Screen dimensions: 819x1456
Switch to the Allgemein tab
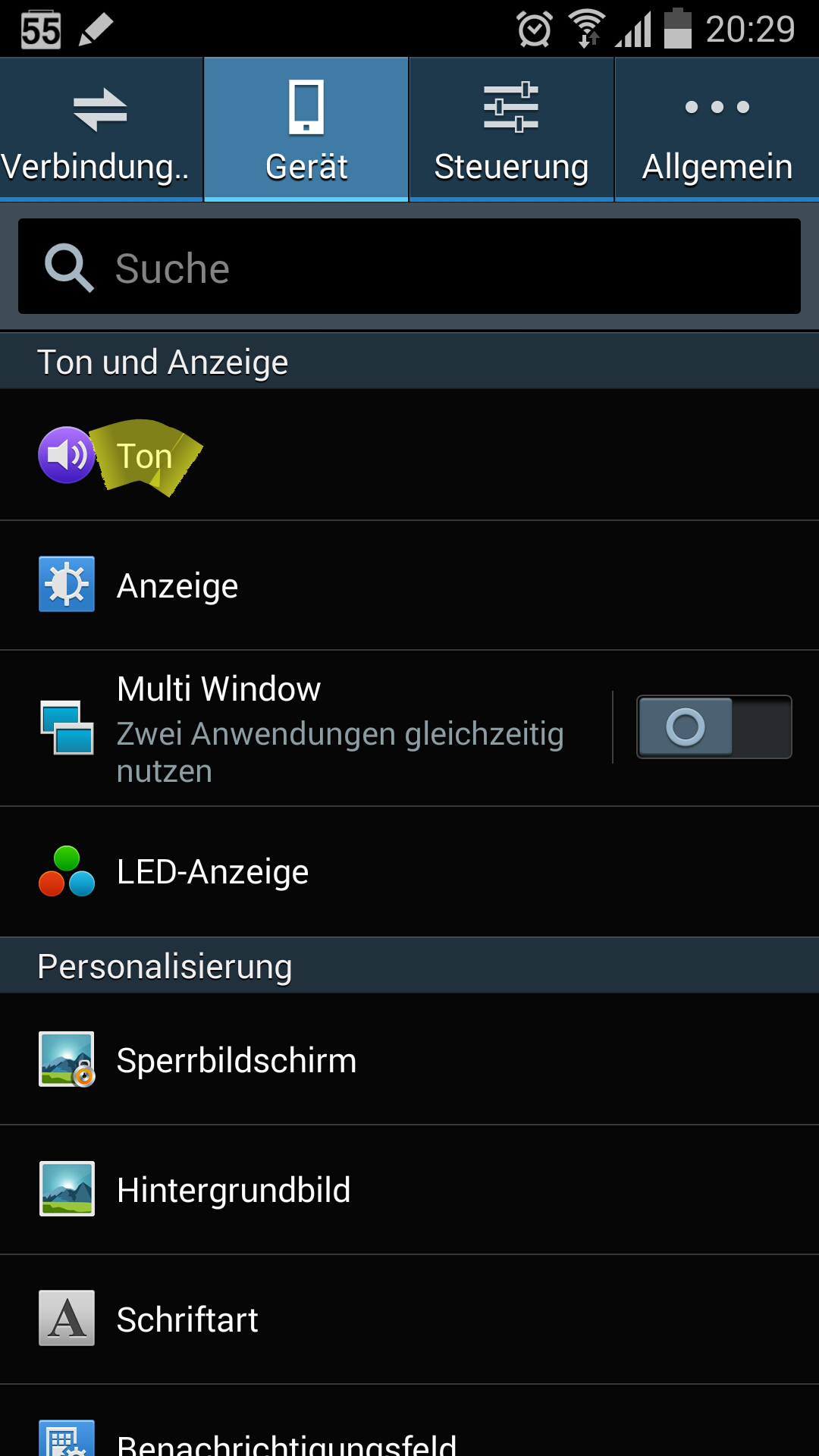point(717,130)
